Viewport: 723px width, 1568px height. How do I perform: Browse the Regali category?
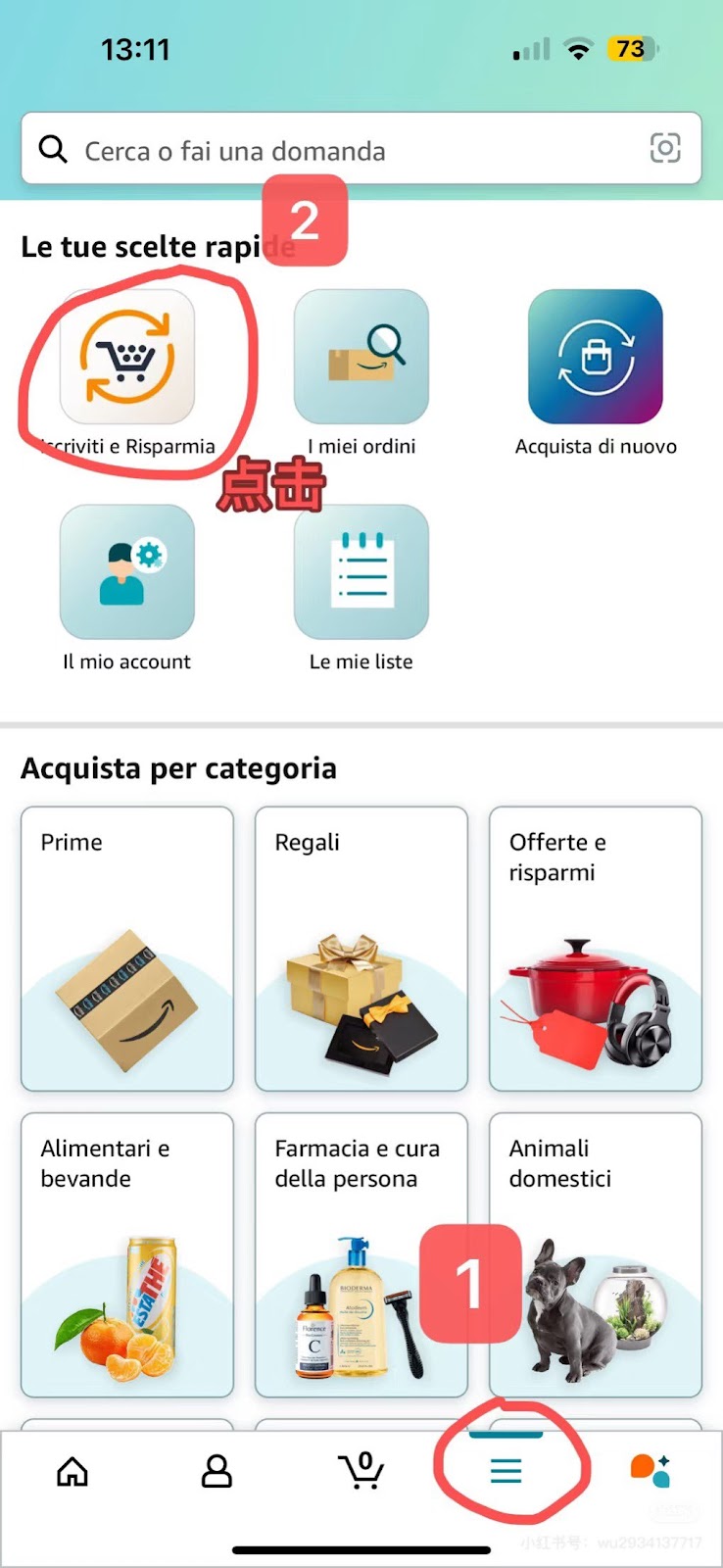361,948
